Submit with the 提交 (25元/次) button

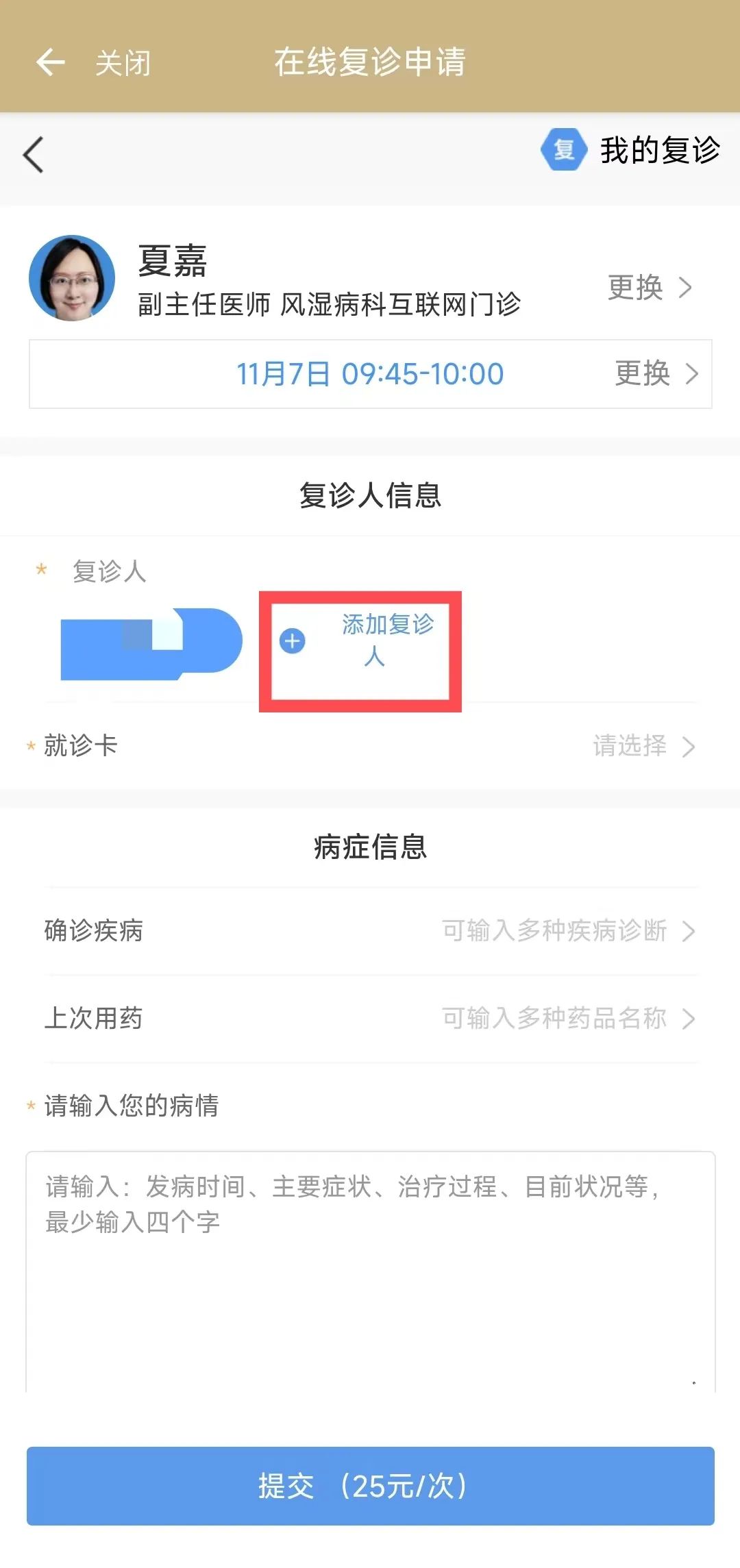pyautogui.click(x=370, y=1486)
